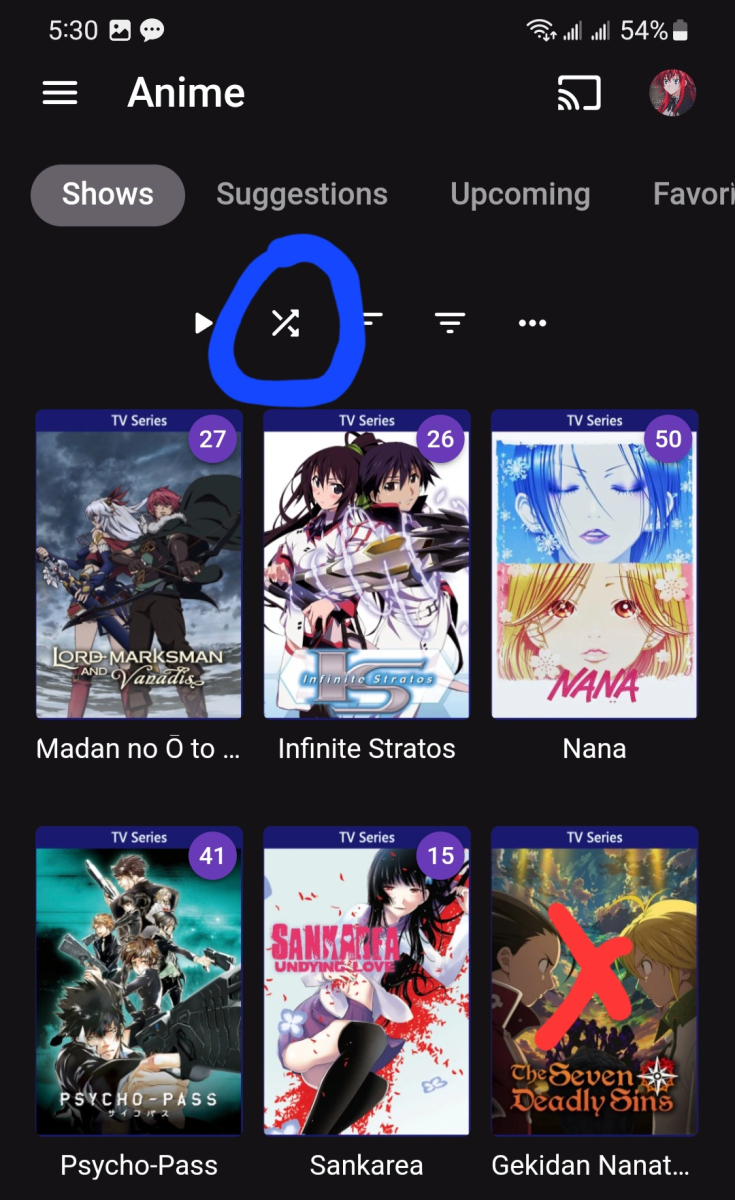This screenshot has width=735, height=1200.
Task: Open the Sankarea series
Action: click(x=366, y=981)
